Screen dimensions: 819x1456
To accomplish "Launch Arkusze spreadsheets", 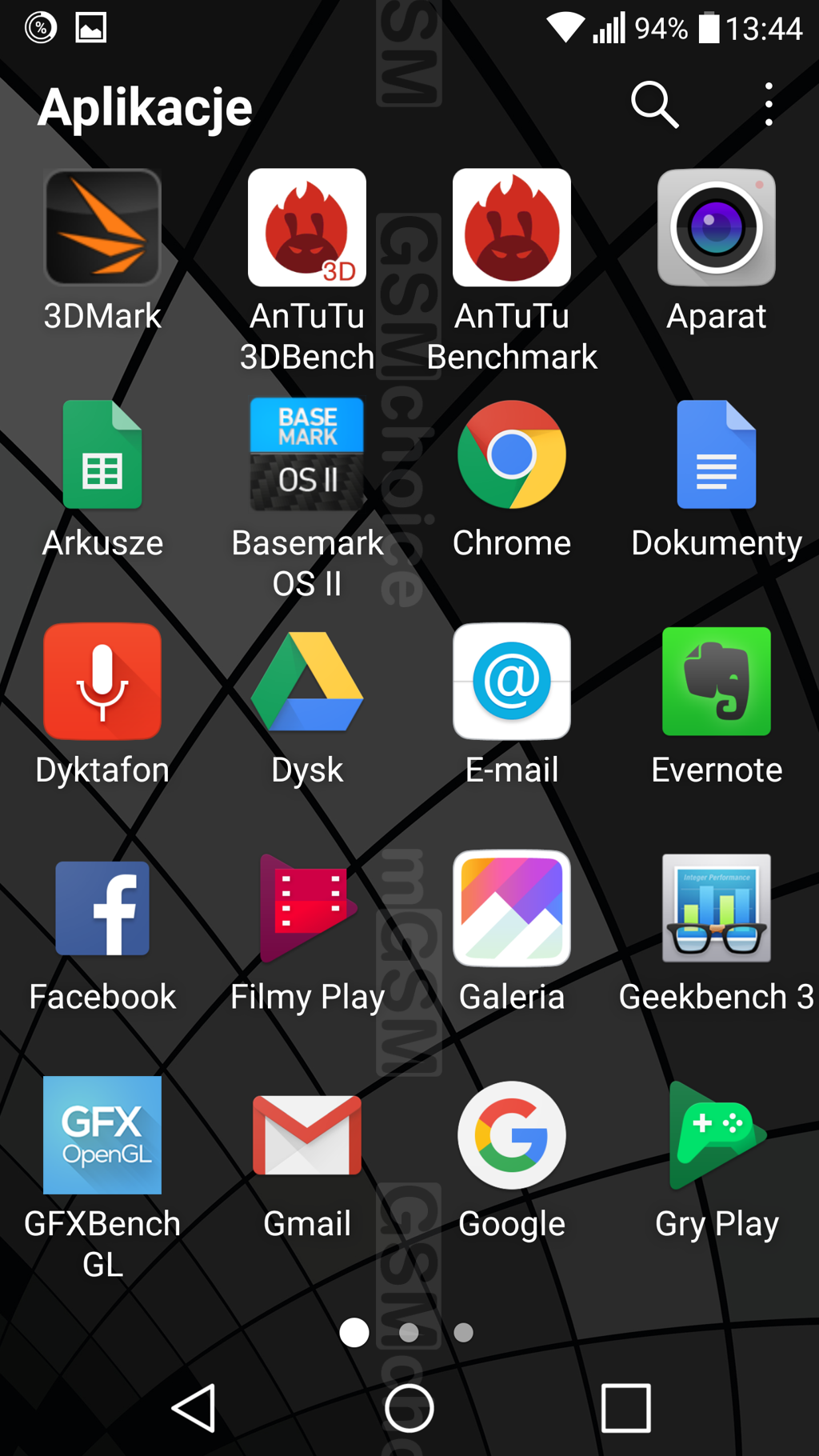I will (x=102, y=454).
